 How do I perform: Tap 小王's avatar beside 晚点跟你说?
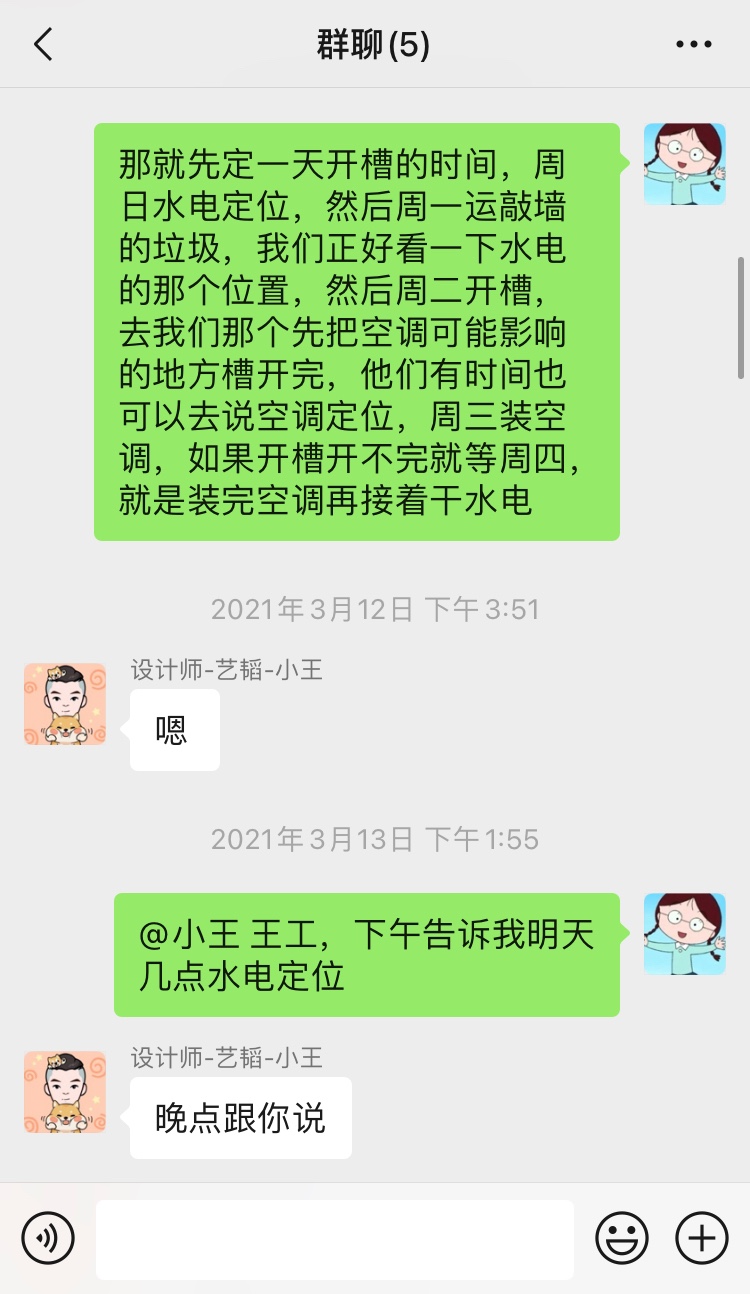tap(65, 1091)
